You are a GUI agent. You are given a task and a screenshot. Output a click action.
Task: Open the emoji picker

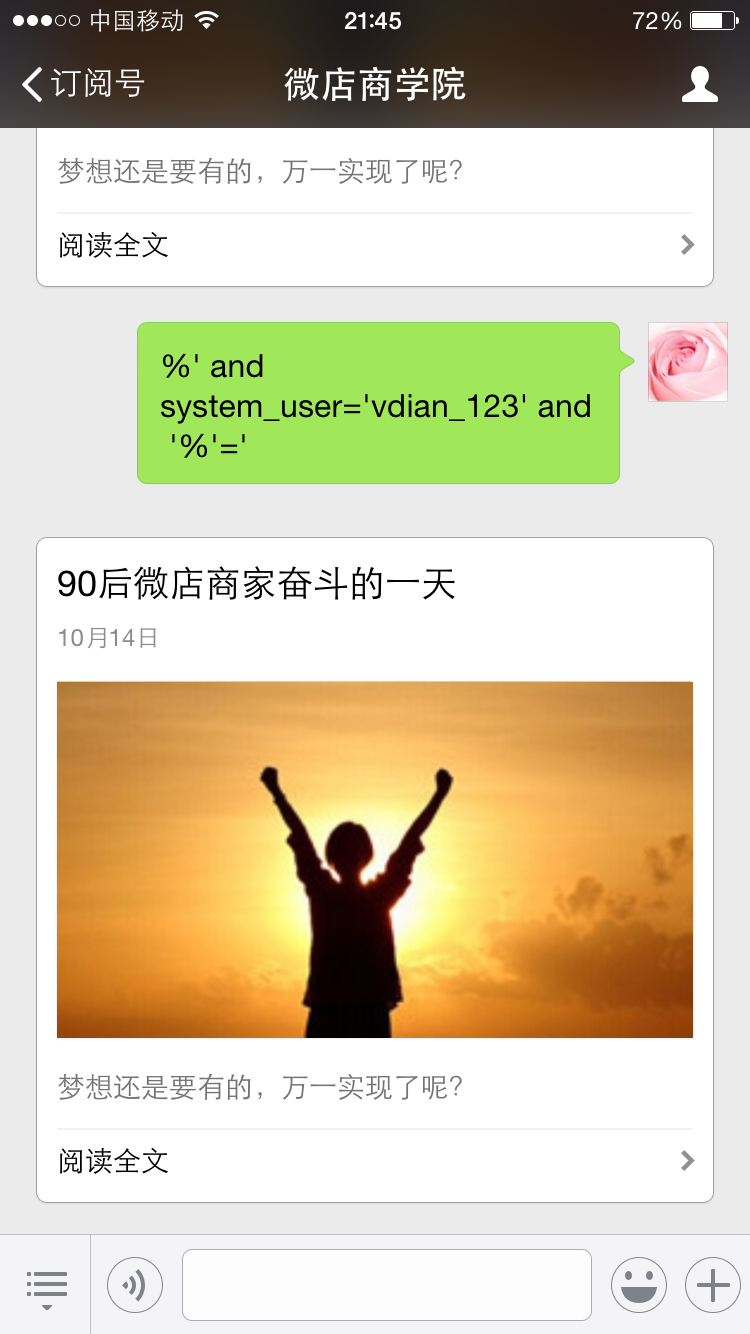point(638,1285)
